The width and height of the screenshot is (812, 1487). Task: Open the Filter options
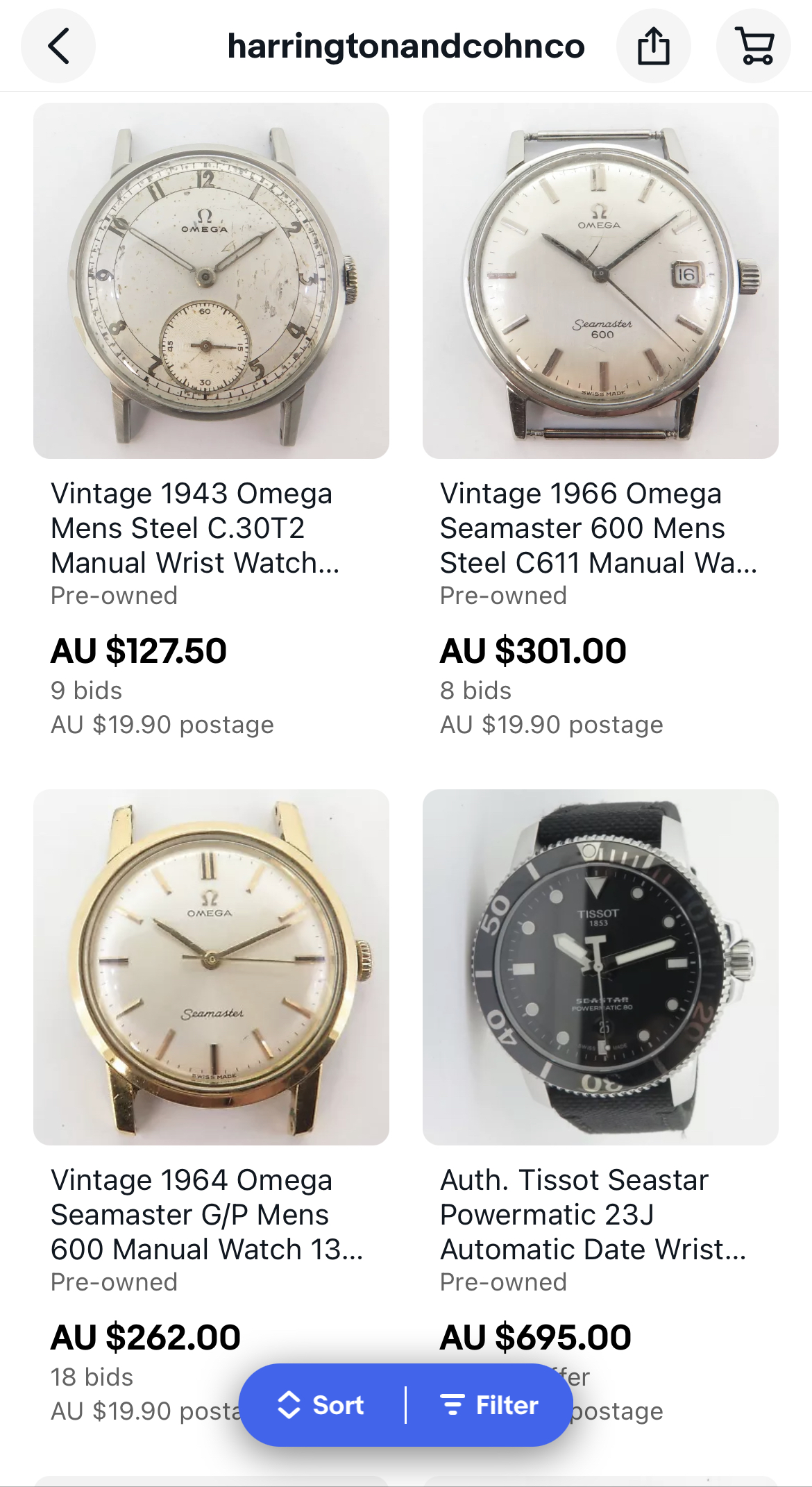pos(490,1405)
